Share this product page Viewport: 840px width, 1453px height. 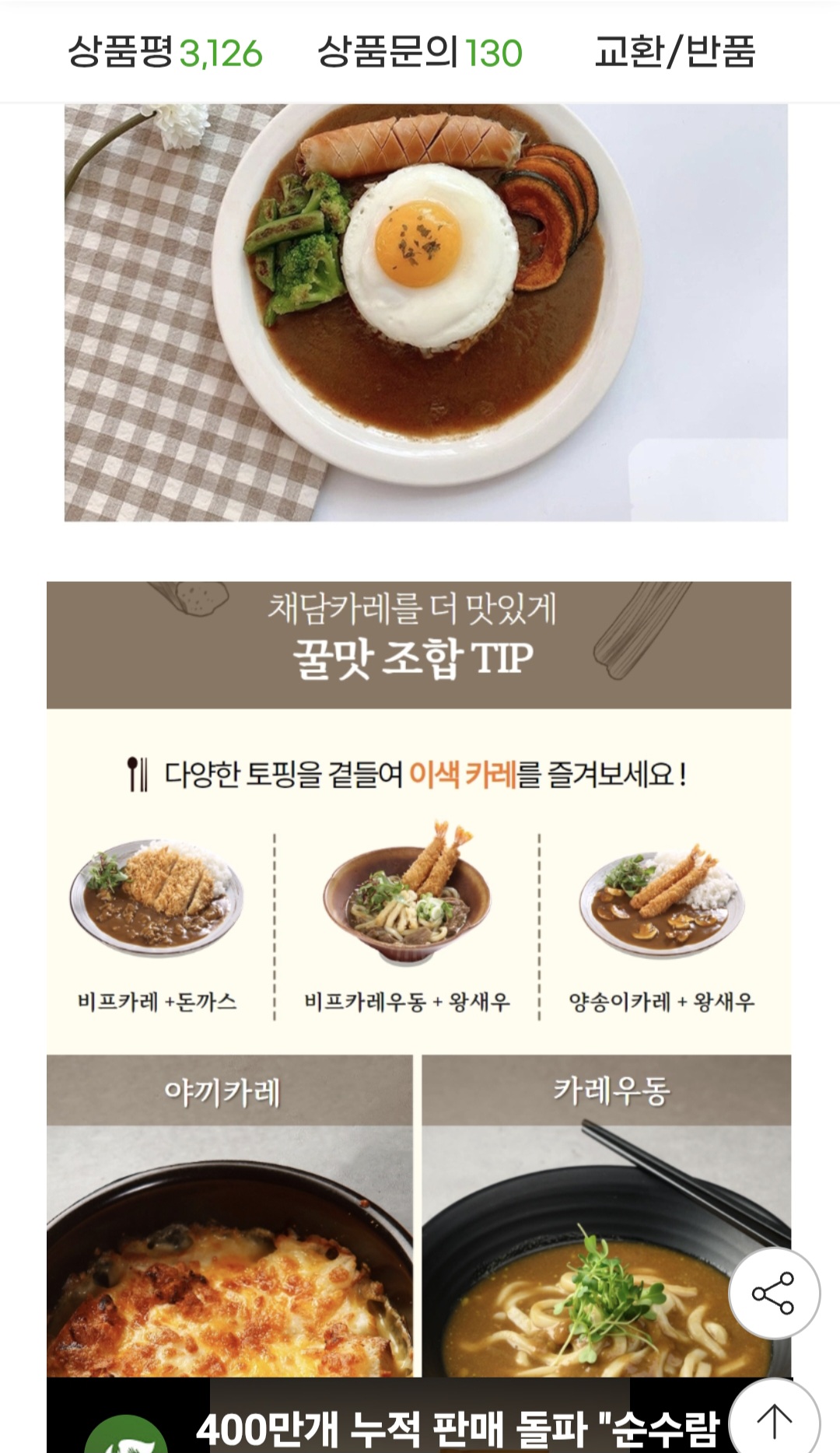tap(773, 1292)
